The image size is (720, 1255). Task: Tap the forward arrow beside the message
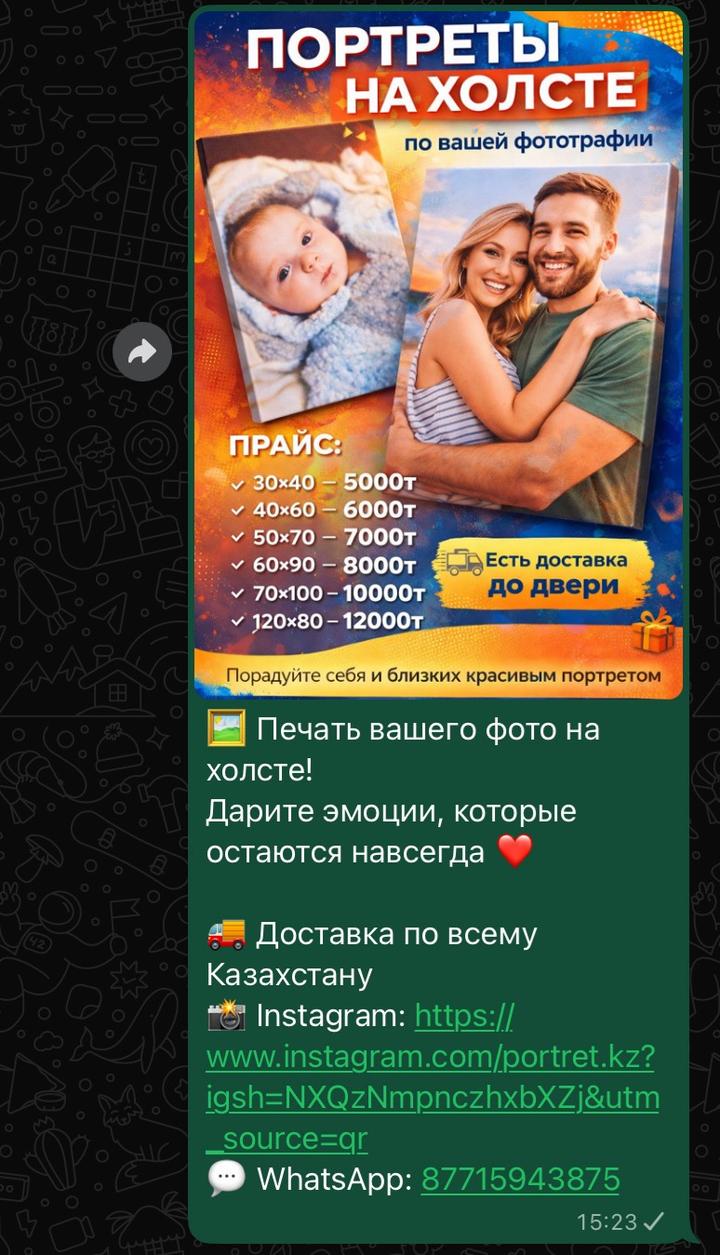(x=142, y=351)
